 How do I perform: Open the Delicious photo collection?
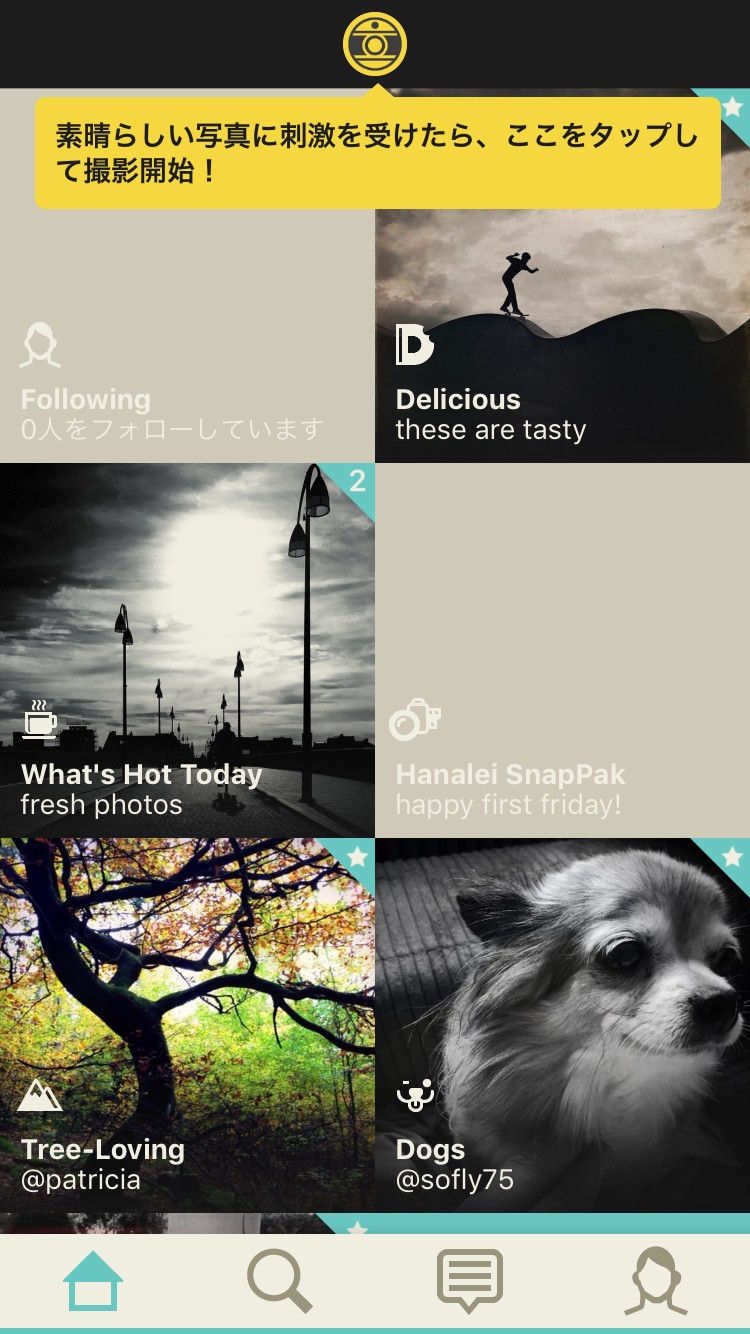click(562, 330)
